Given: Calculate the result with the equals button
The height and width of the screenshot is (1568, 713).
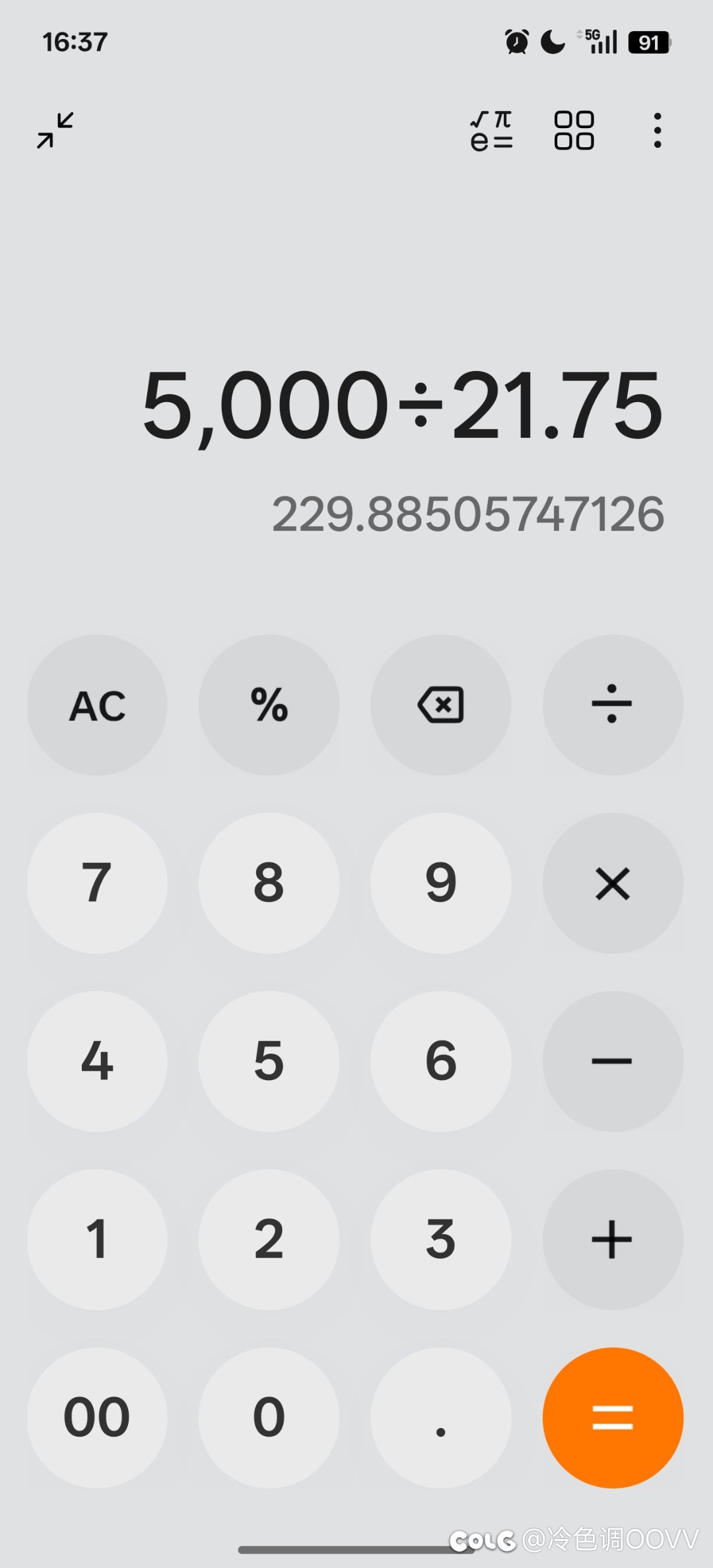Looking at the screenshot, I should click(x=613, y=1418).
